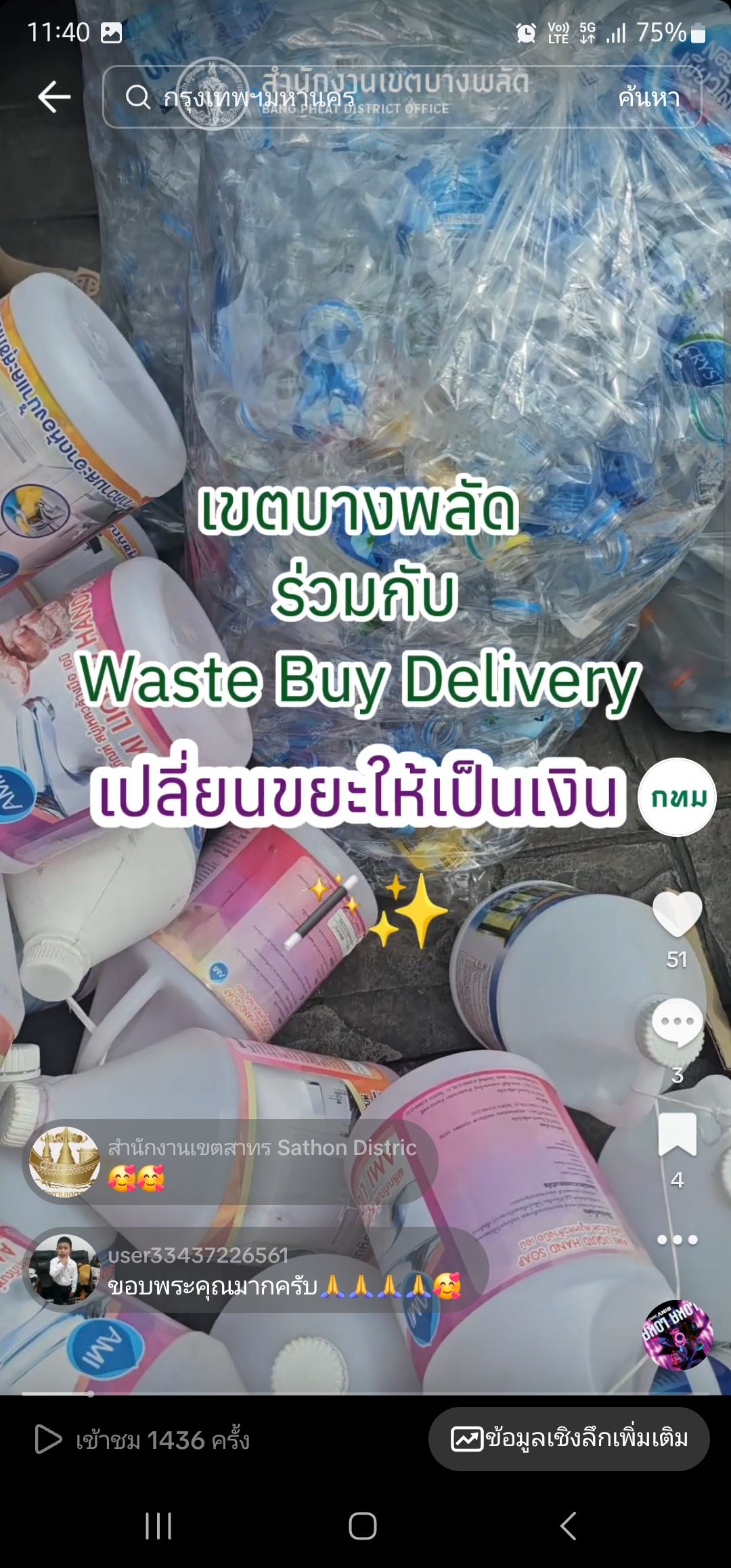Screen dimensions: 731x1568
Task: Open ข้อมูลเชิงลึกเพิ่มเติม insights button
Action: (569, 1439)
